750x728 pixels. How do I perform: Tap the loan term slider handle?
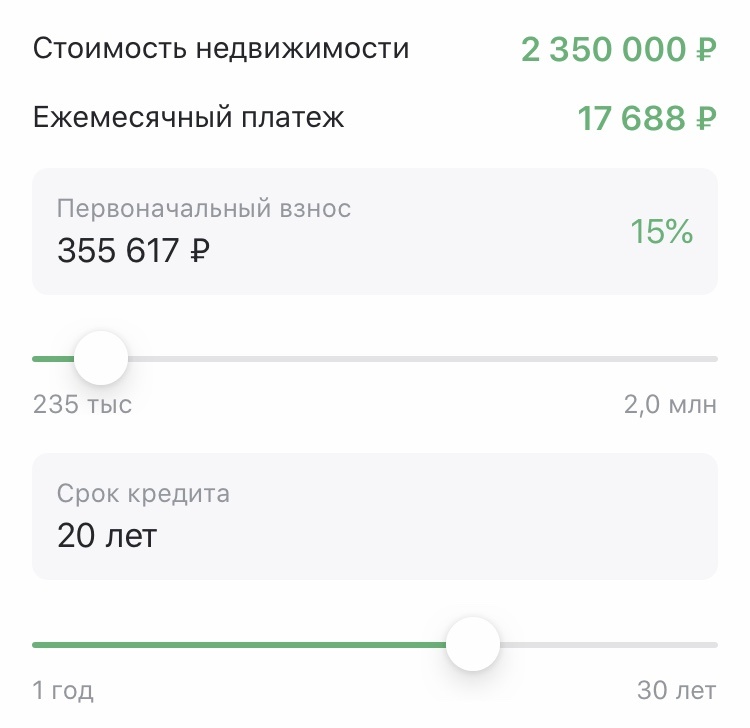(473, 644)
